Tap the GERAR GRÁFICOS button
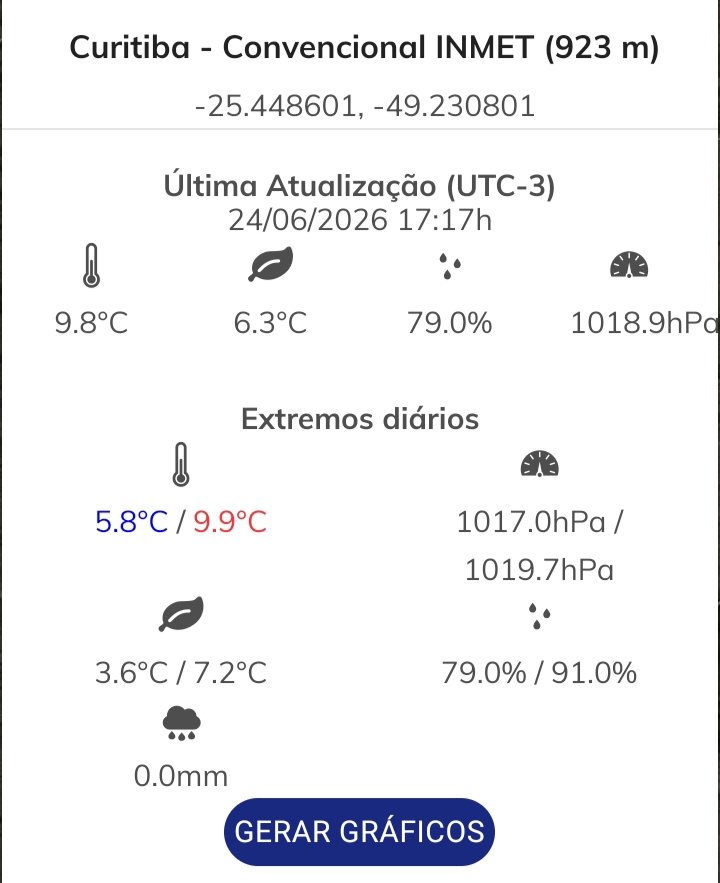This screenshot has width=720, height=883. pyautogui.click(x=359, y=831)
